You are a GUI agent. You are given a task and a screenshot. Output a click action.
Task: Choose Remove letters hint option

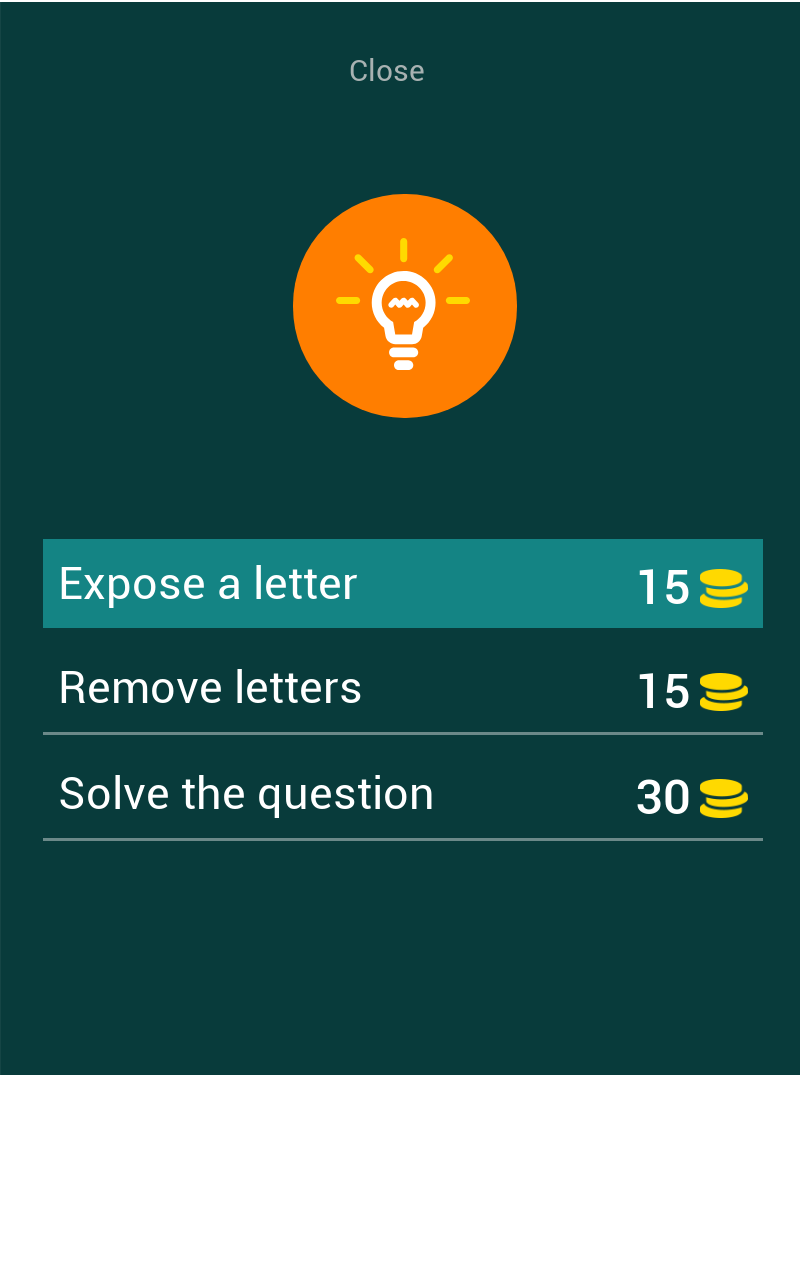pyautogui.click(x=402, y=689)
